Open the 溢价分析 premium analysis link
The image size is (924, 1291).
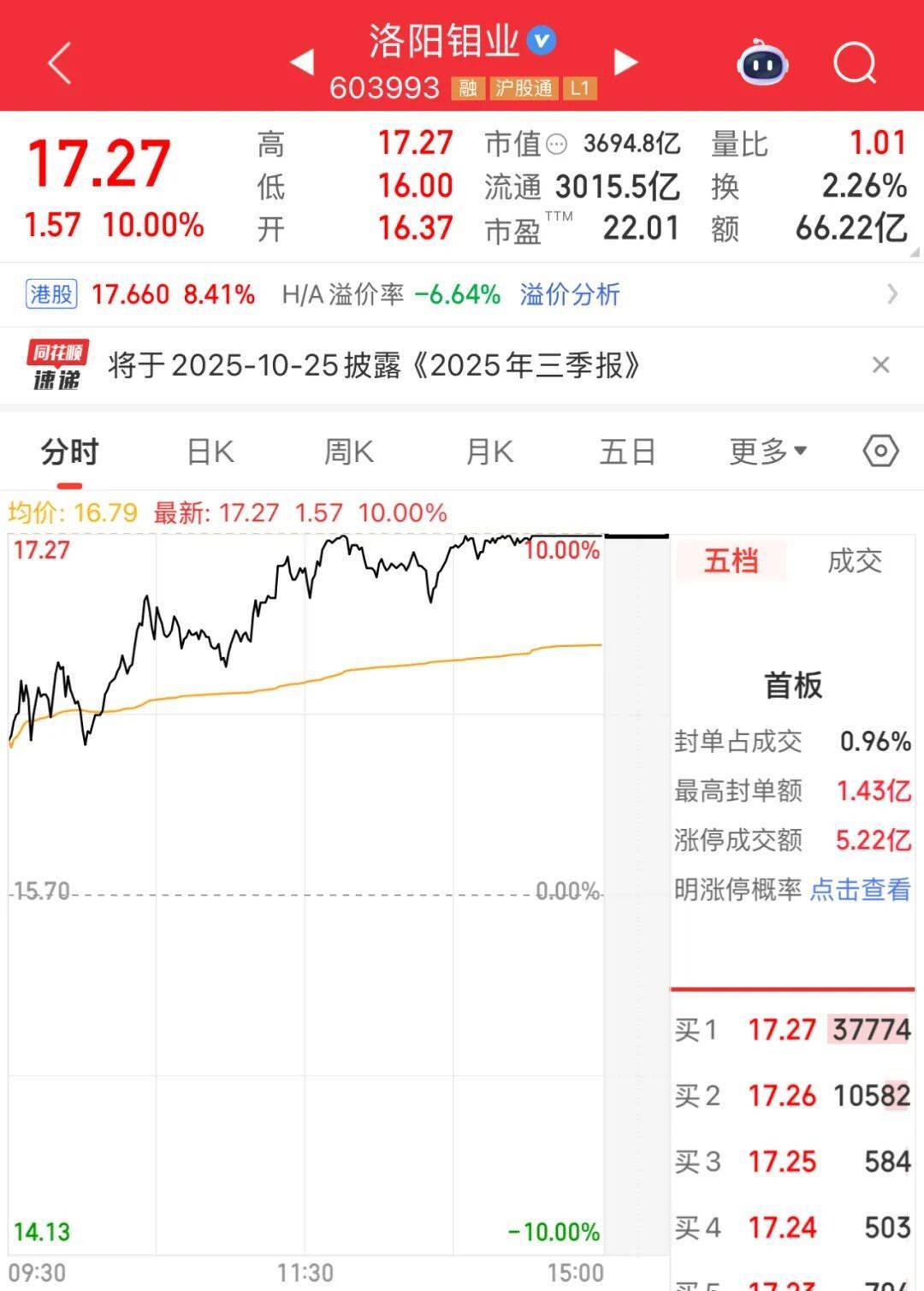570,294
